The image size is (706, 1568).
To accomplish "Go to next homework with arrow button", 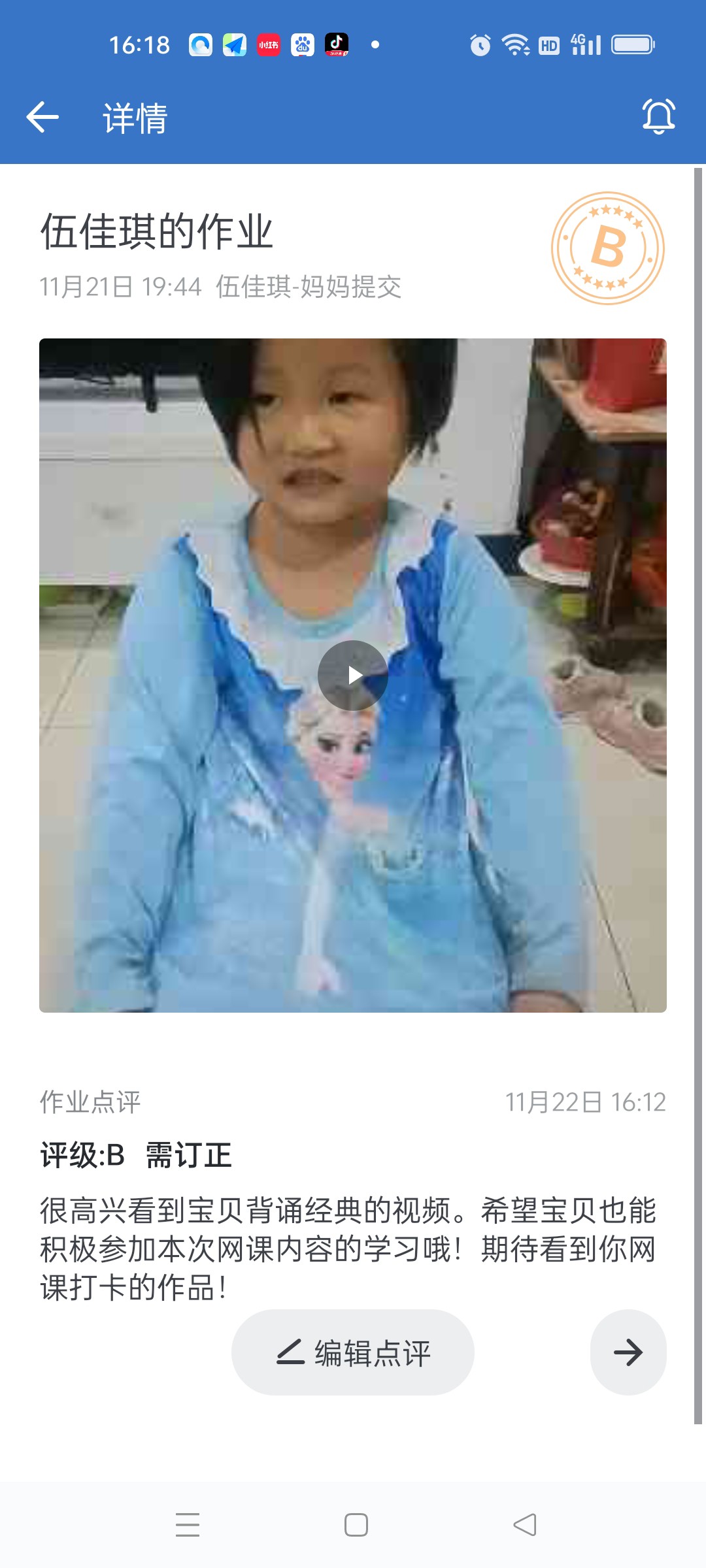I will pos(628,1352).
